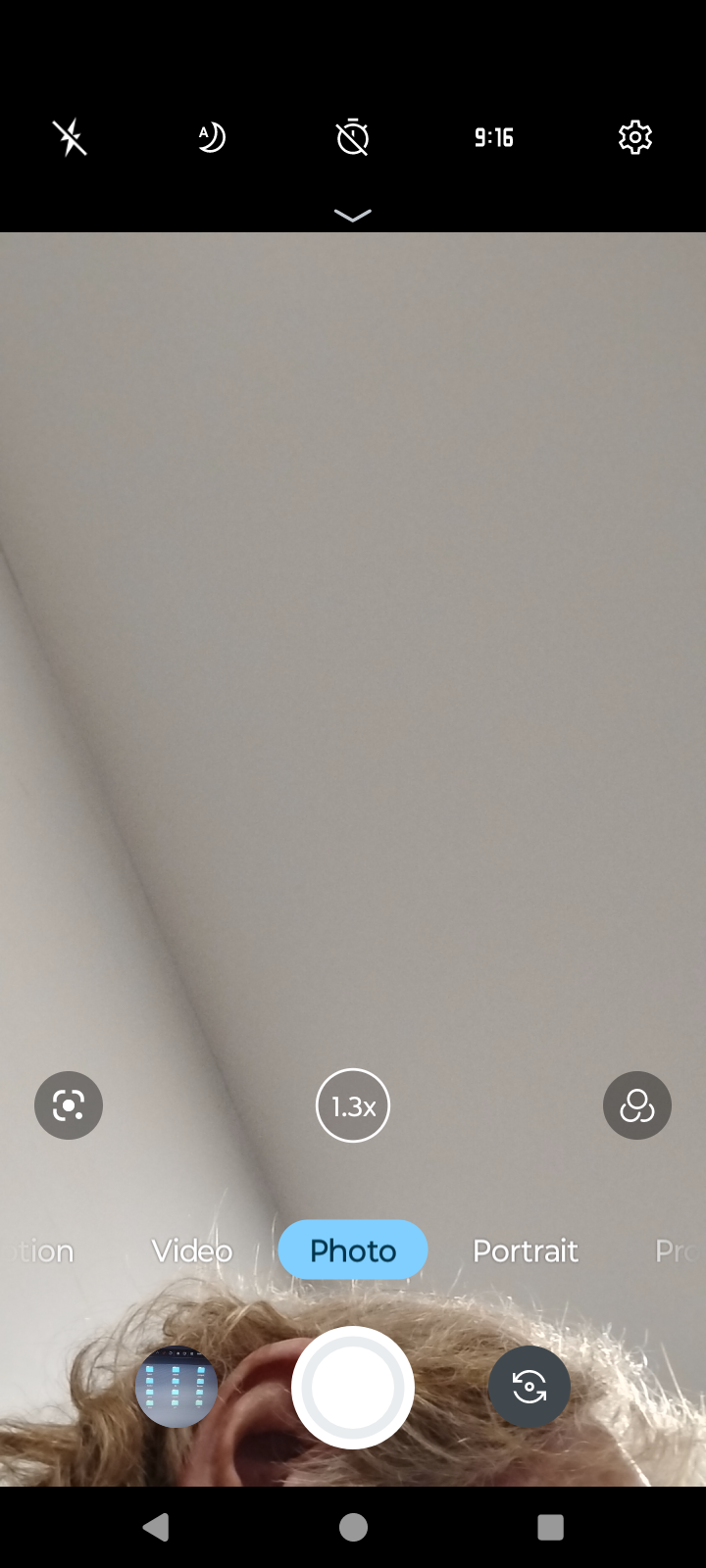
Task: Go back using the navigation bar
Action: coord(156,1527)
